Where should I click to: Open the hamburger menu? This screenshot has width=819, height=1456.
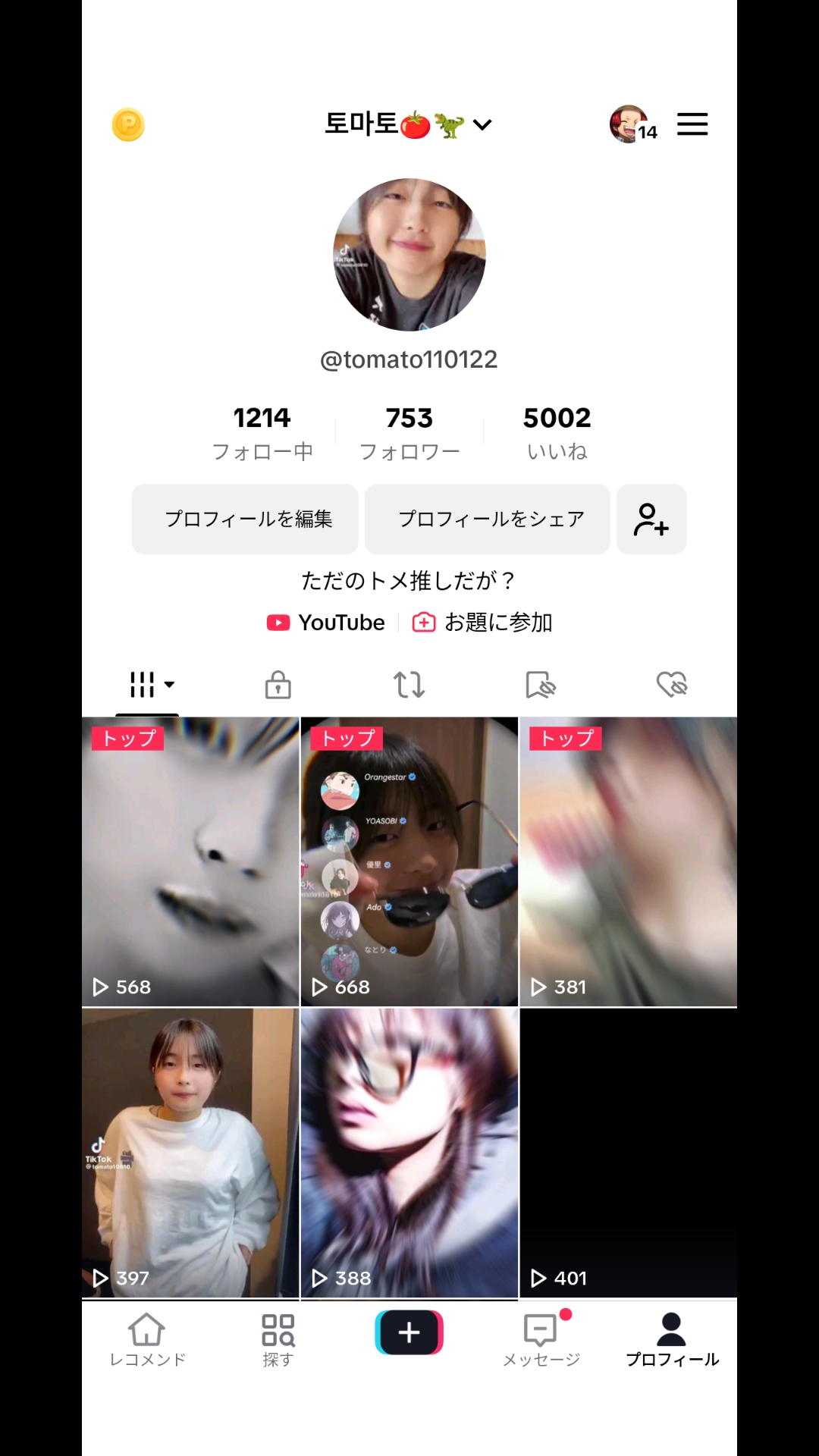pos(692,124)
